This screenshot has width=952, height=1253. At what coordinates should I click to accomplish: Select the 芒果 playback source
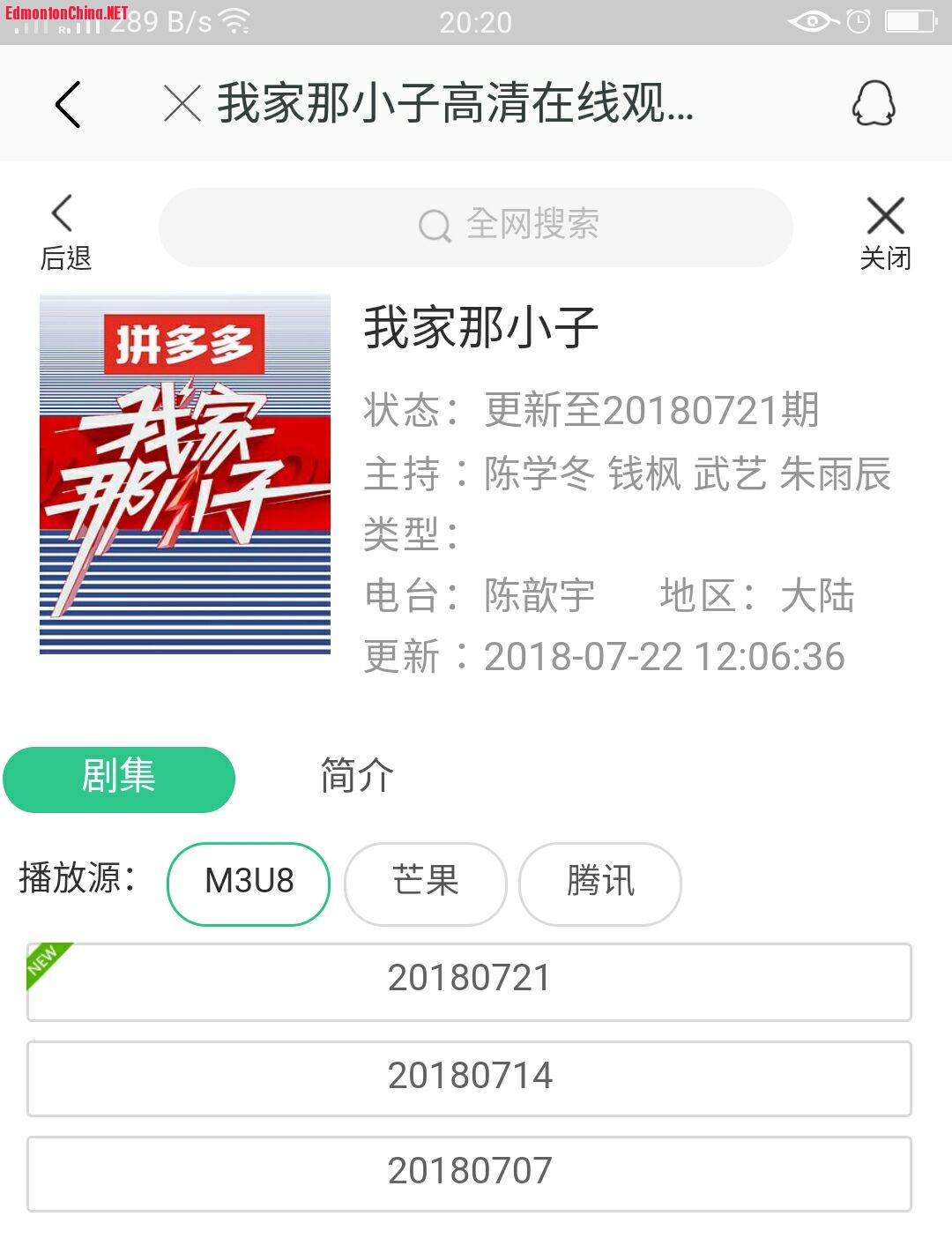click(x=425, y=883)
